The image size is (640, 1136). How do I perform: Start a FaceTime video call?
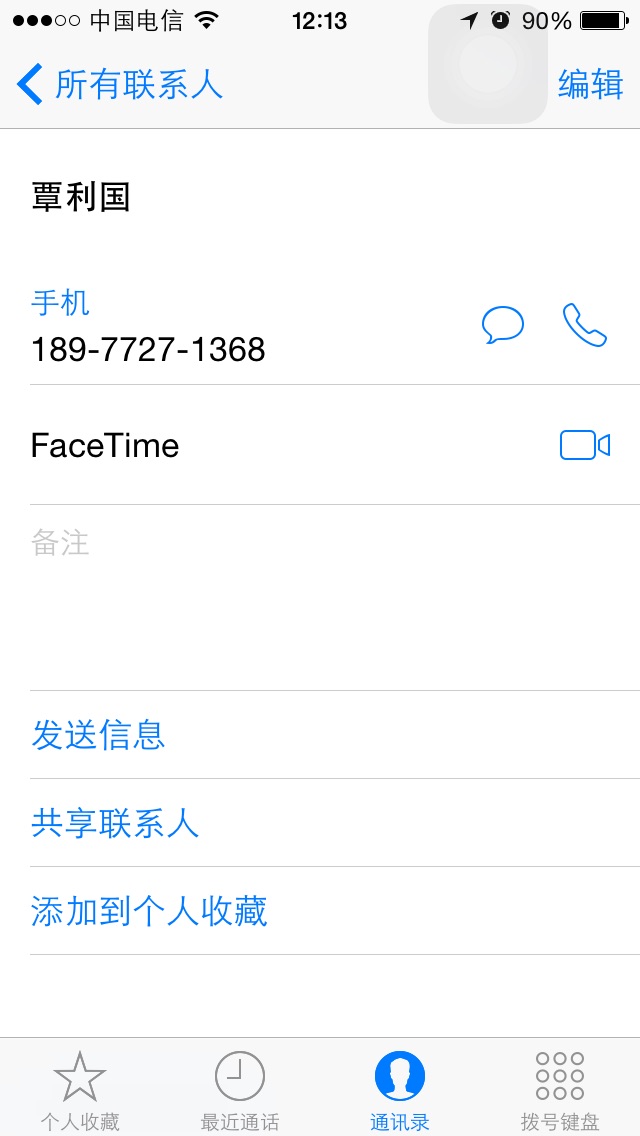point(585,445)
